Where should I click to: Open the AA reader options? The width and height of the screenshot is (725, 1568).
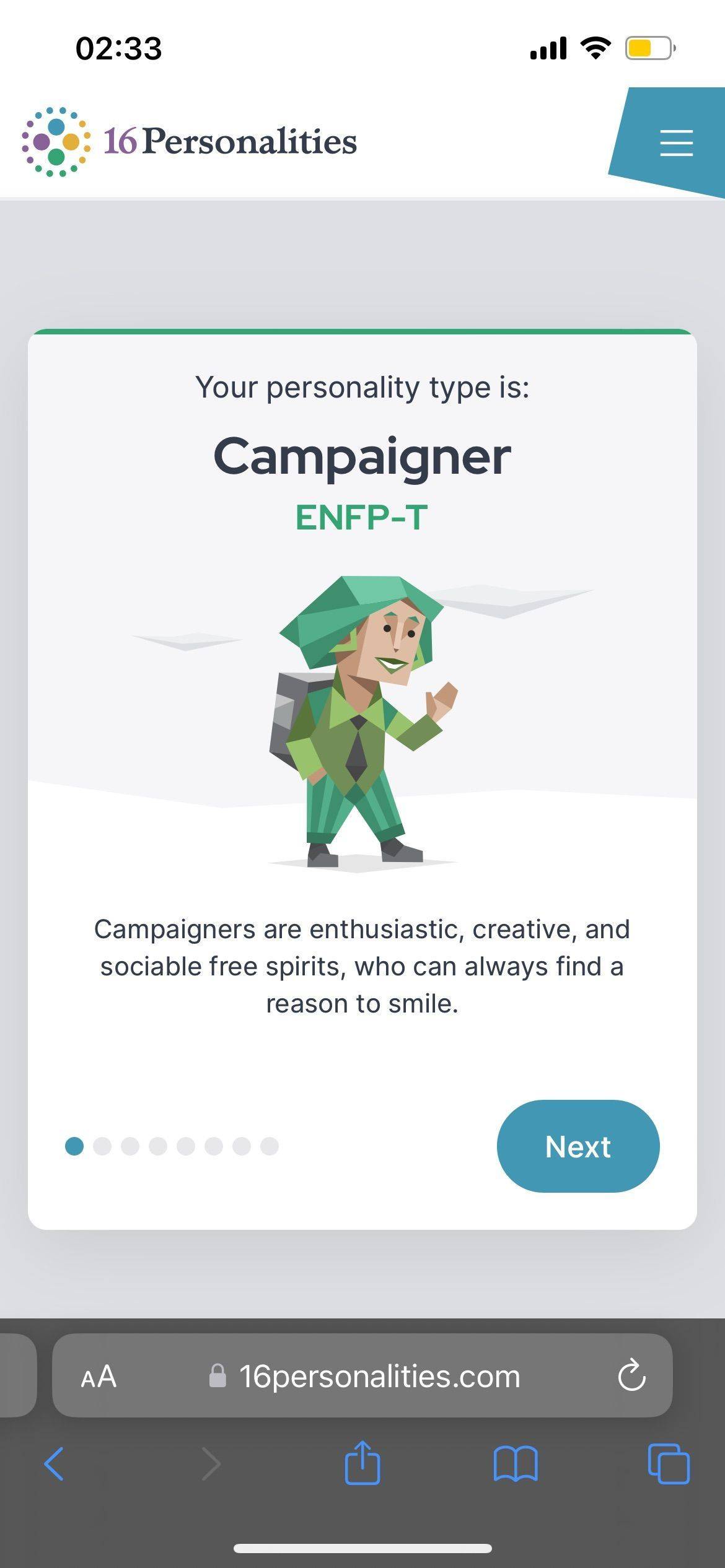tap(99, 1377)
